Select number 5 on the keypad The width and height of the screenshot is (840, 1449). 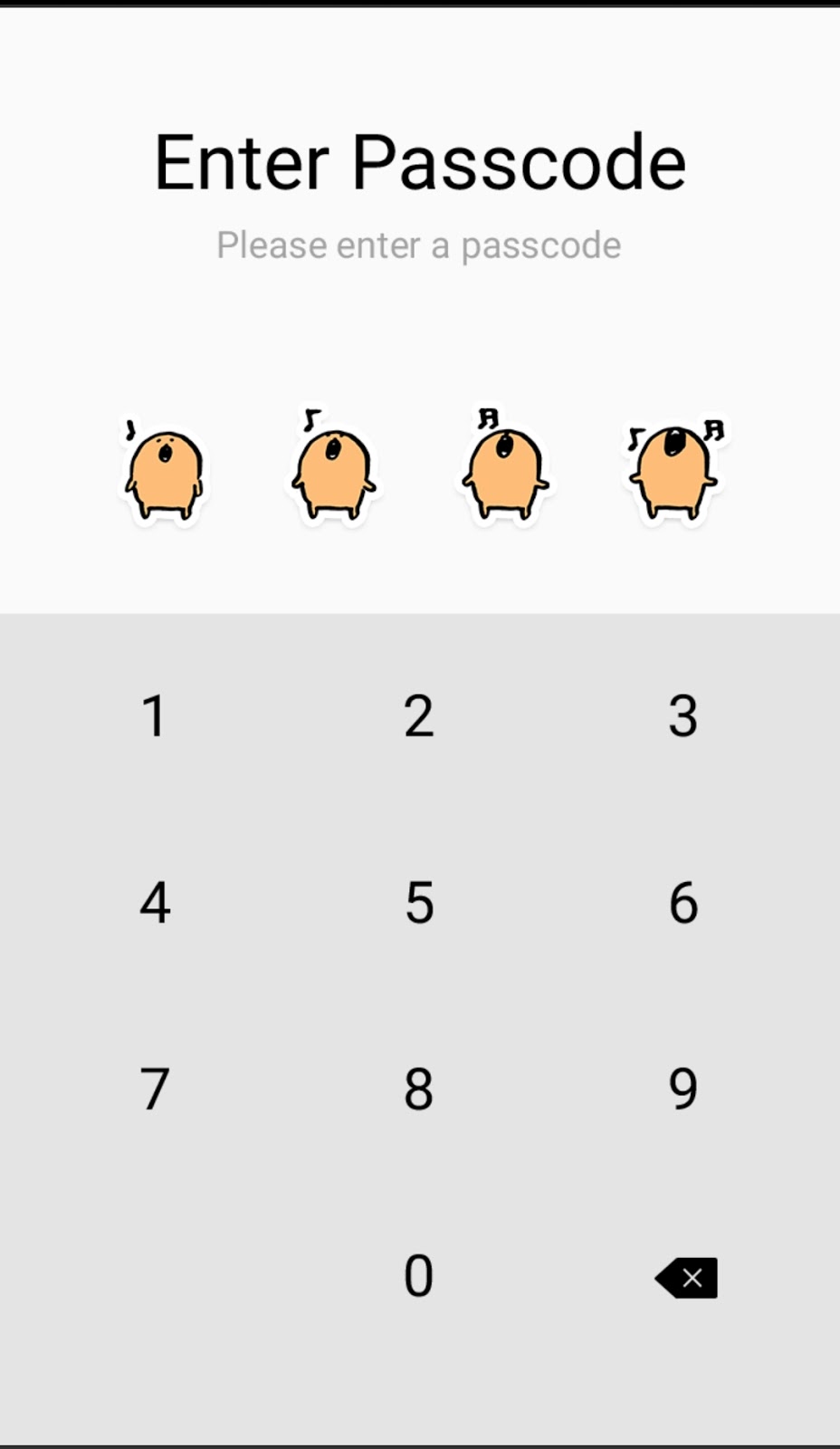(x=418, y=902)
